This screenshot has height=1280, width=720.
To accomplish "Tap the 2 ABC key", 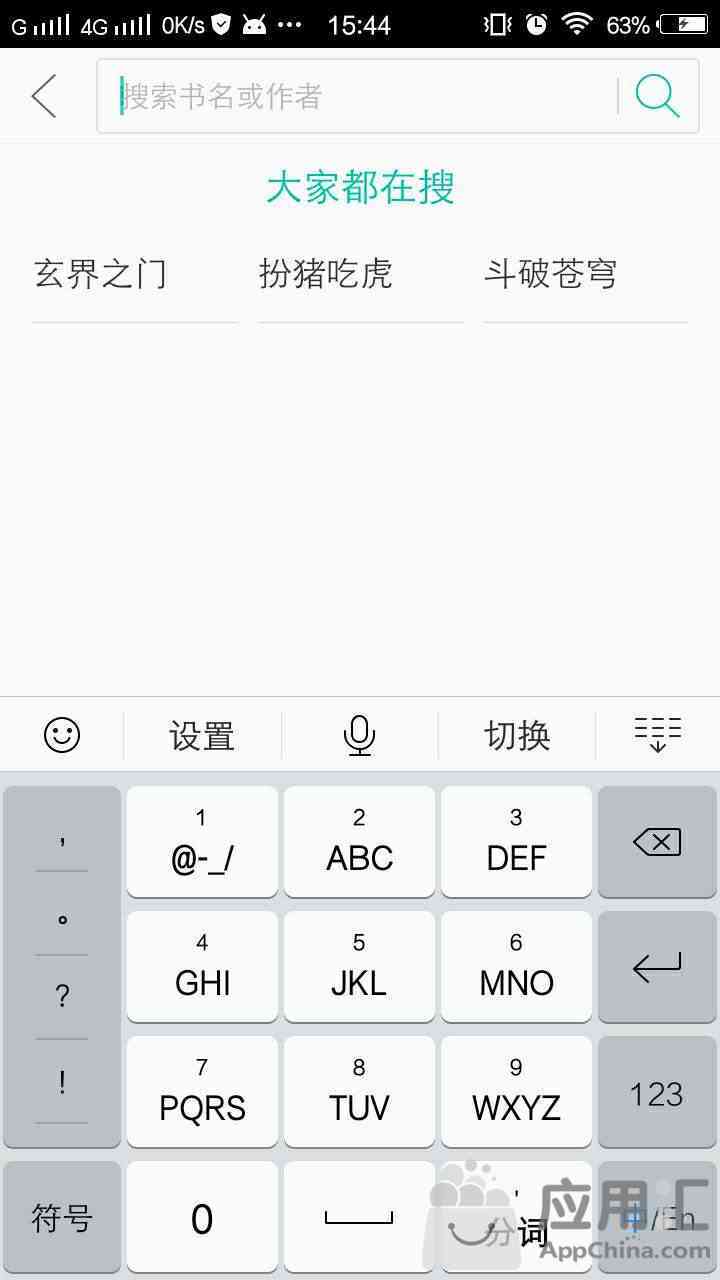I will pyautogui.click(x=359, y=842).
